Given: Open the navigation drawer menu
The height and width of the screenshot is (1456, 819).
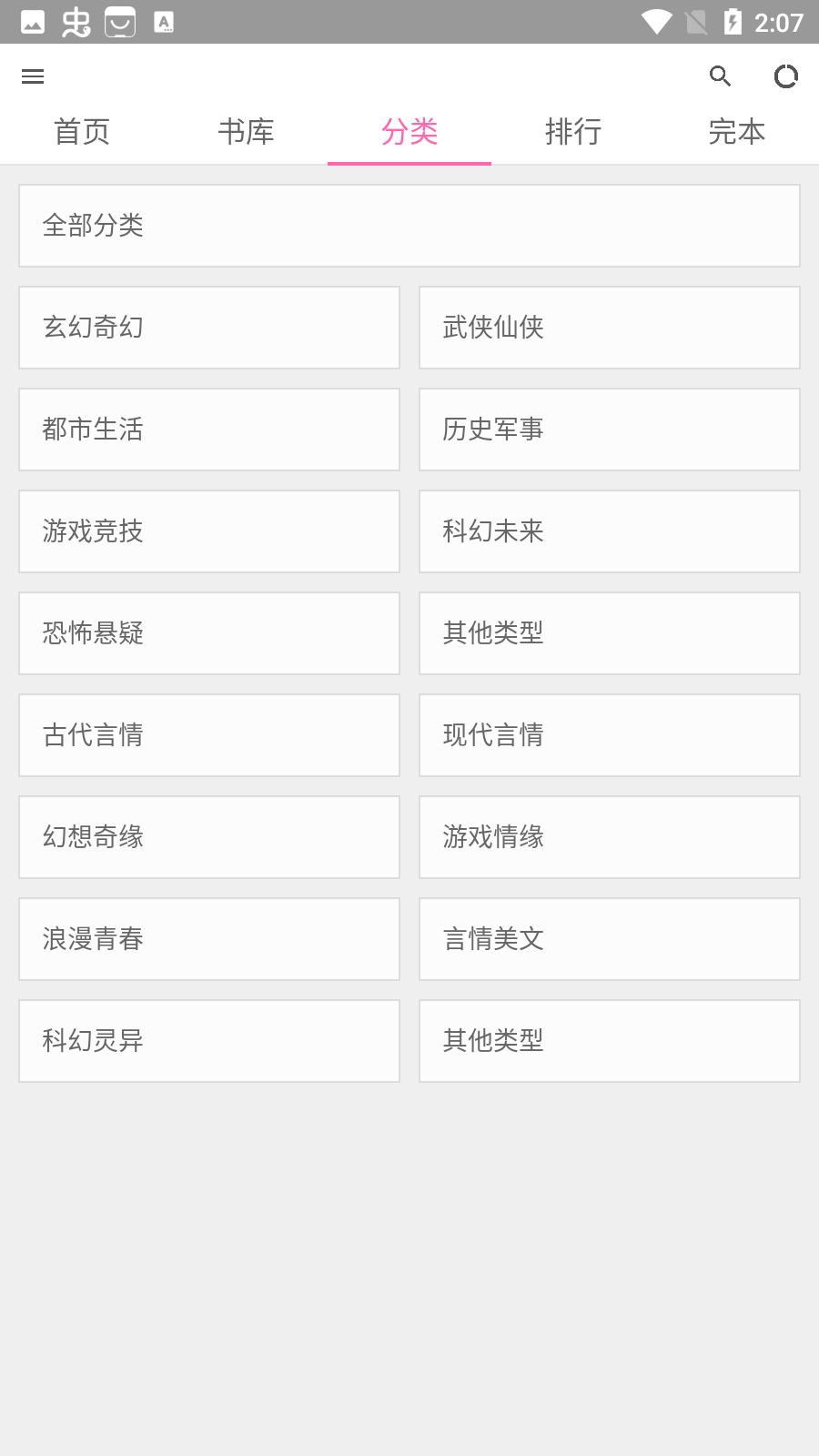Looking at the screenshot, I should (x=33, y=76).
